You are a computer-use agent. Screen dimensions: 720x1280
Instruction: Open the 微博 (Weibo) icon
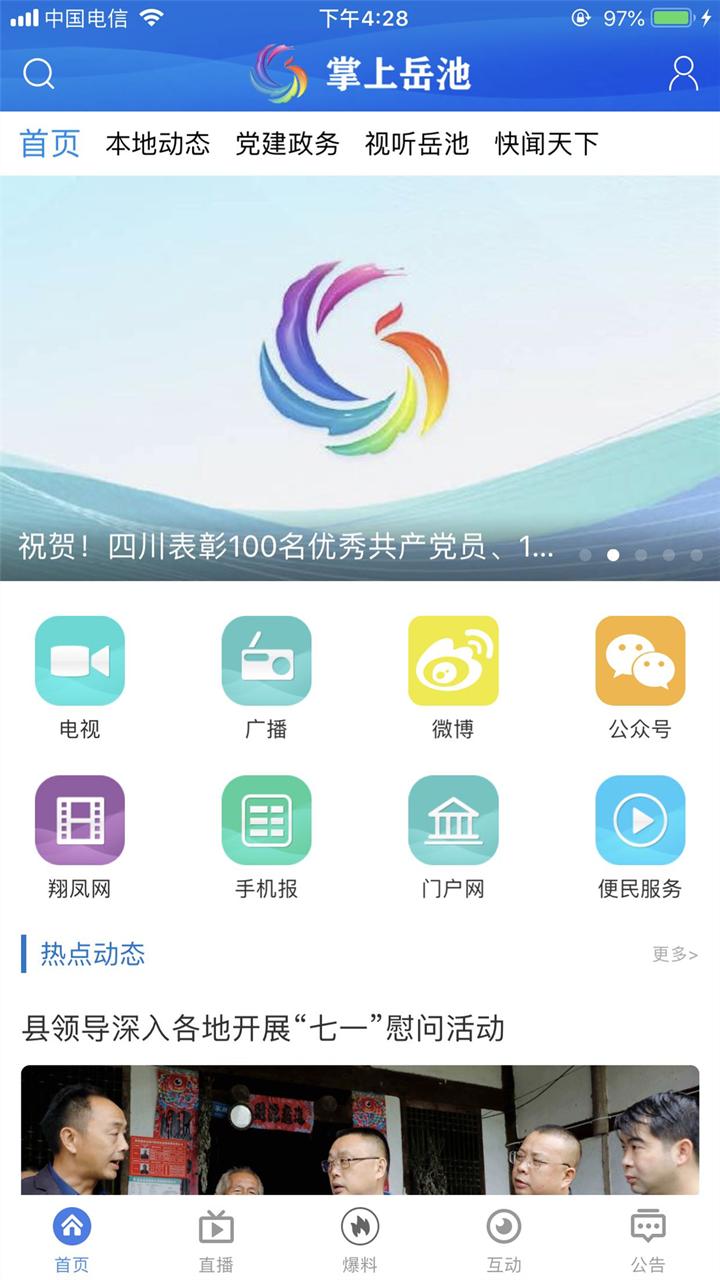[453, 660]
